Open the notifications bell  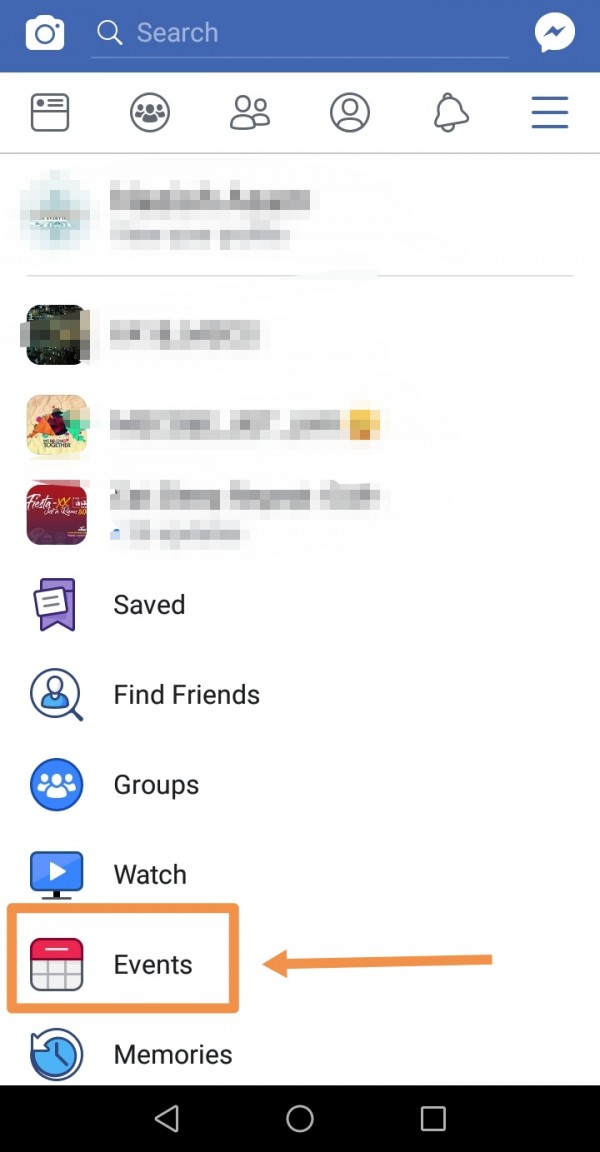(451, 113)
